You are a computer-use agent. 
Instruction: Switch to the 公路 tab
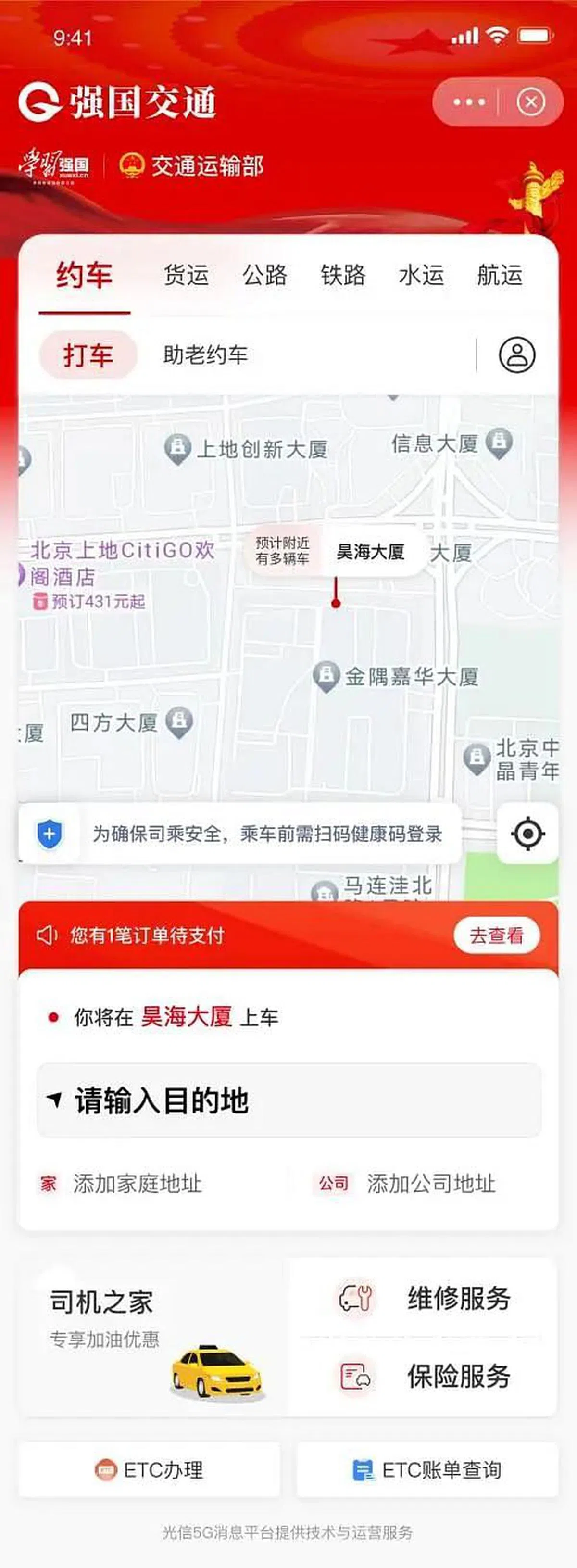[265, 275]
